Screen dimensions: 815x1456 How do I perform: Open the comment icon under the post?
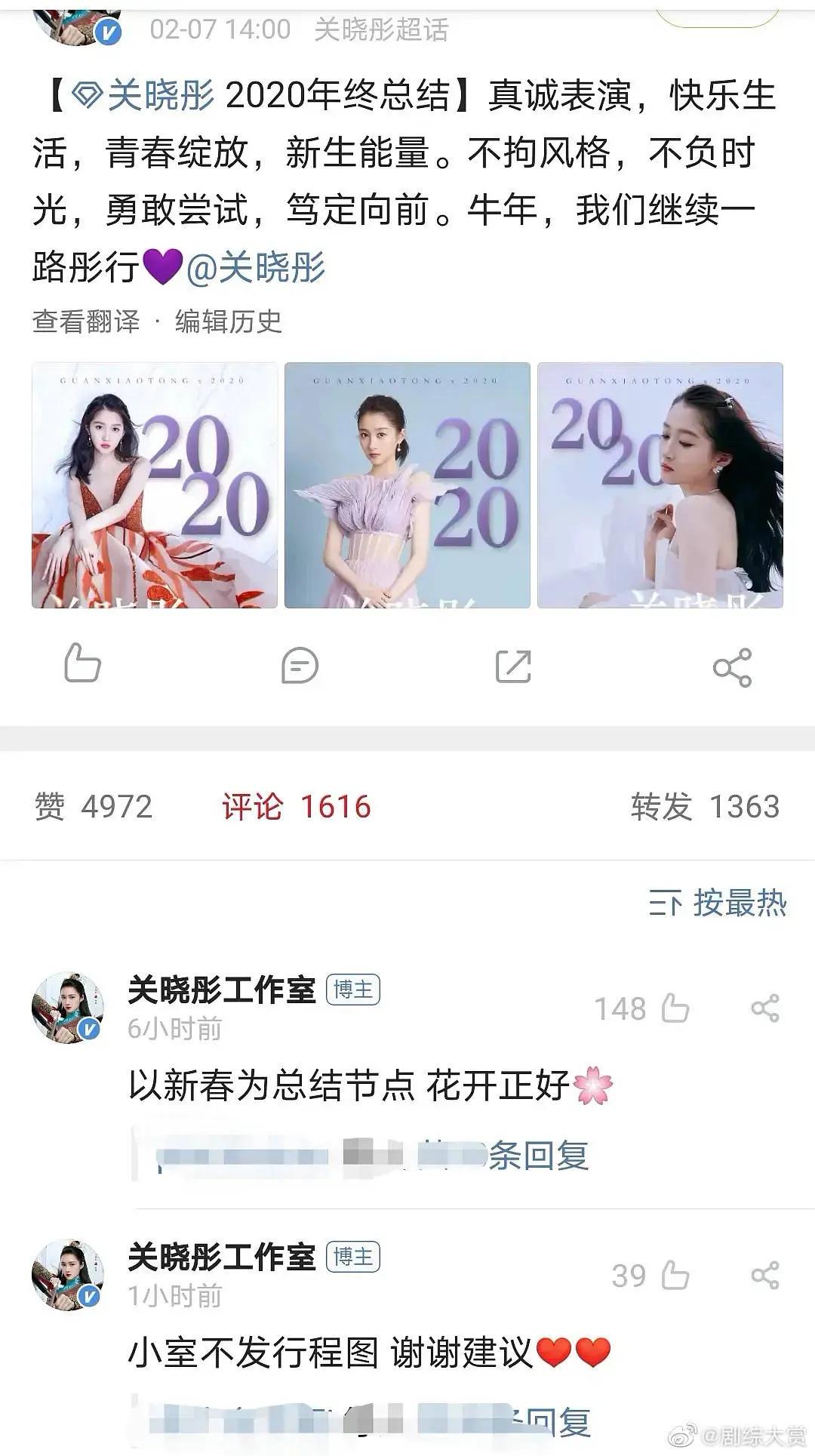(300, 666)
